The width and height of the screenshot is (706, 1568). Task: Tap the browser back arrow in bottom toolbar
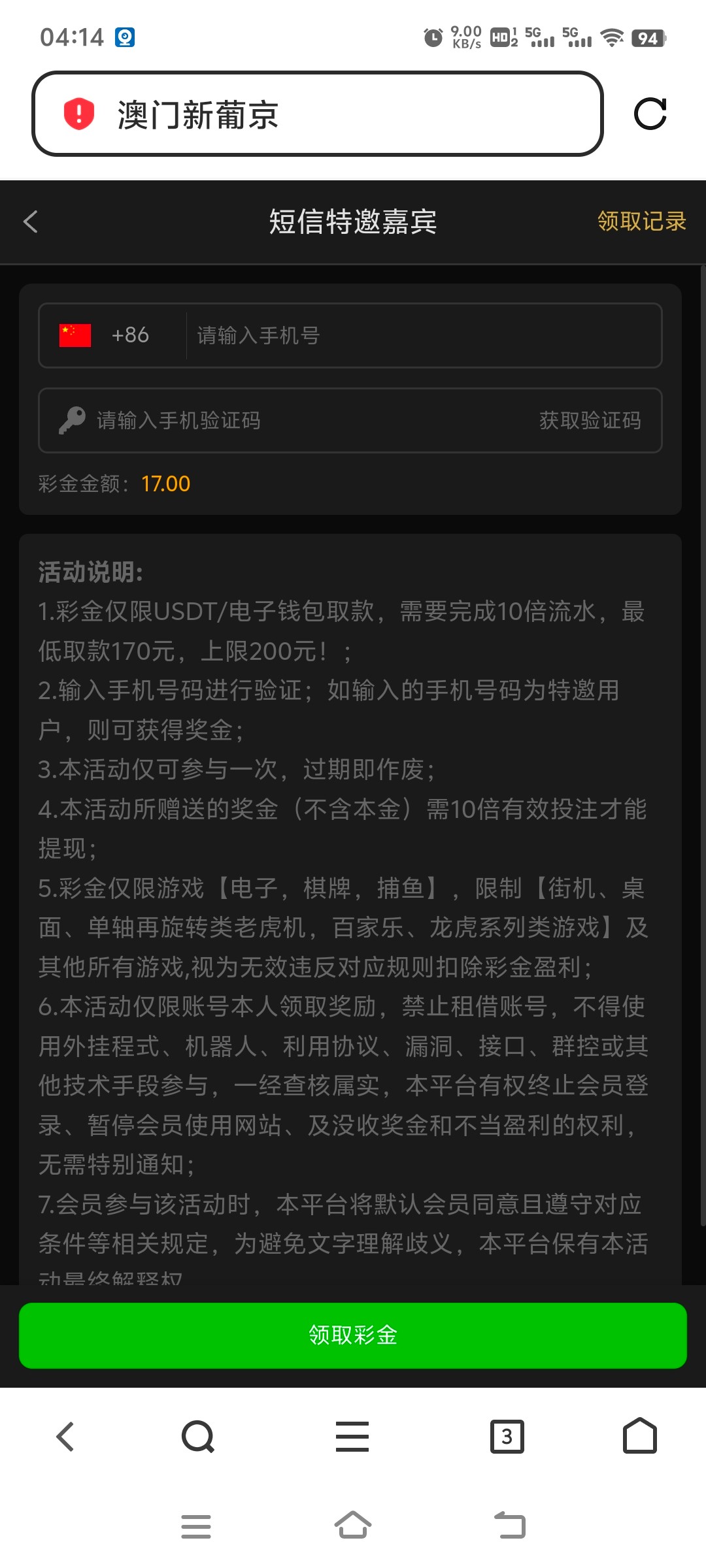tap(65, 1437)
